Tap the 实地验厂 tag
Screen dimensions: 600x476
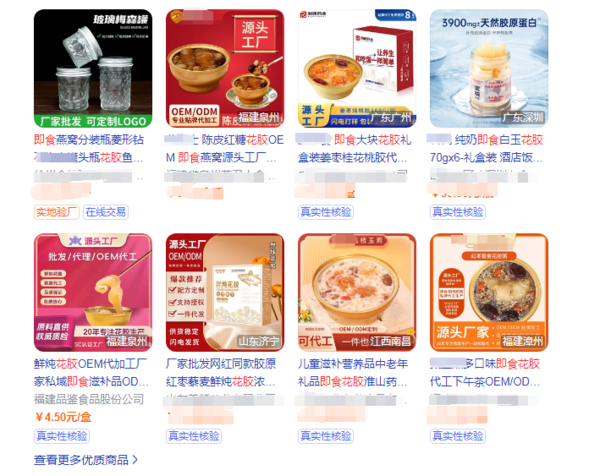56,212
